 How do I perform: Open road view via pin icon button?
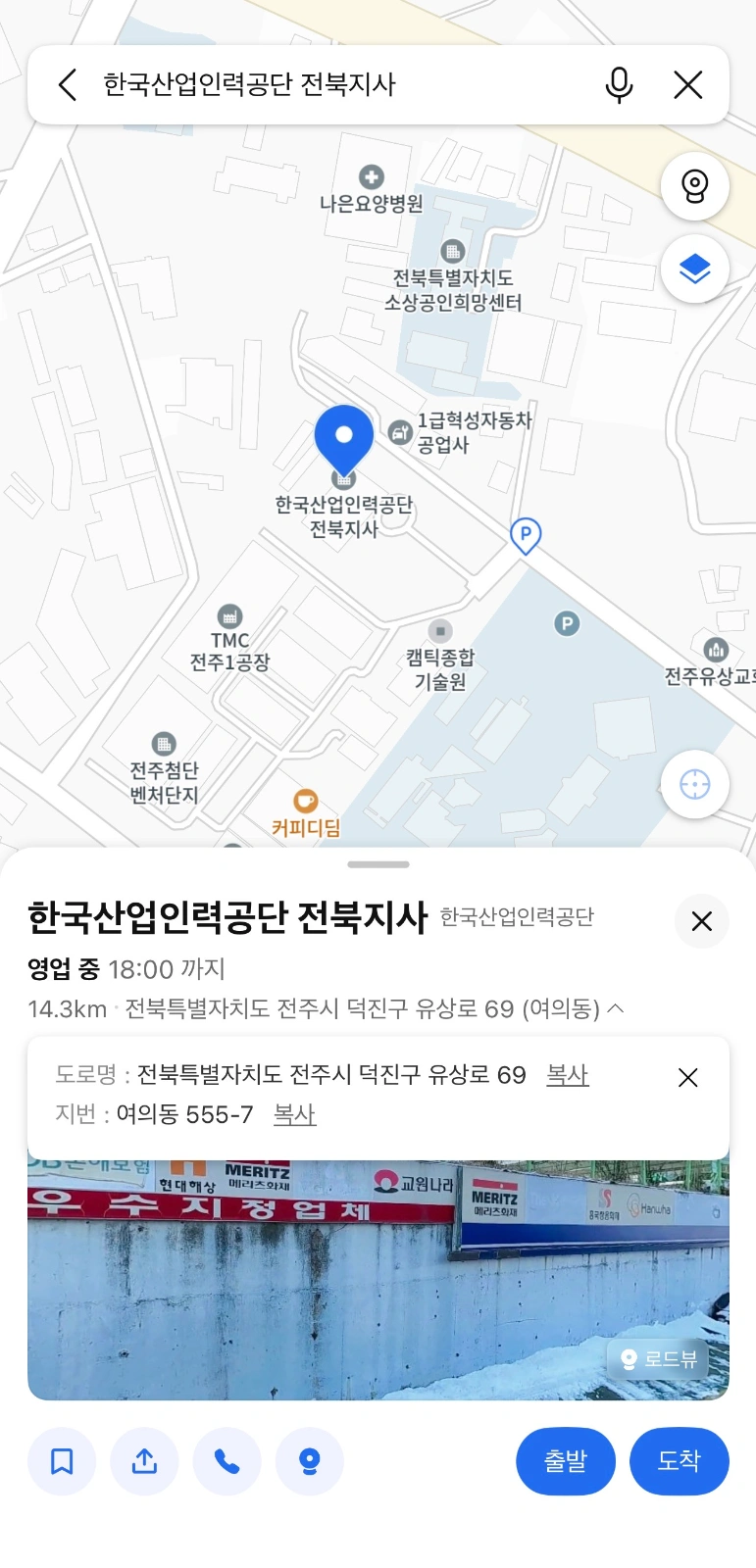pos(310,1461)
